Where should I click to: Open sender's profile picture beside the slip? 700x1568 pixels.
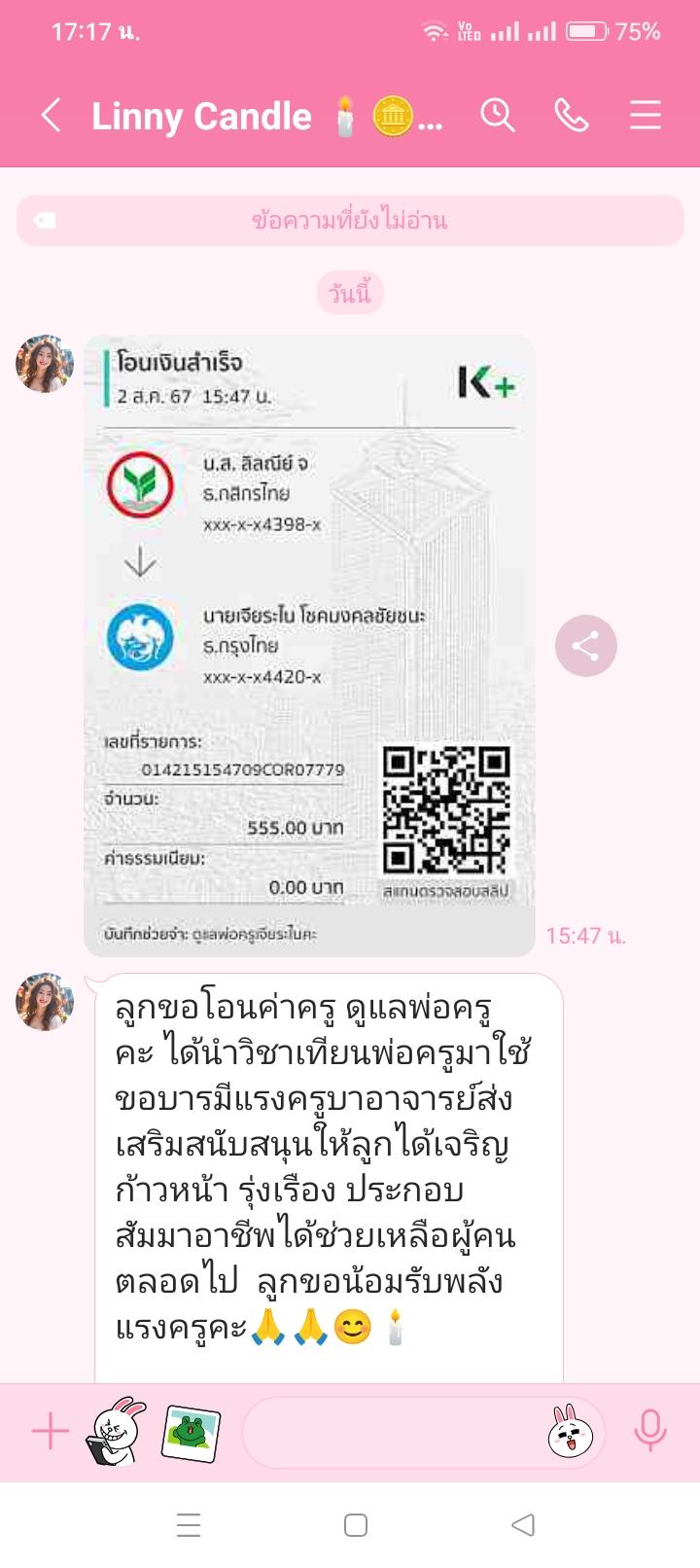tap(45, 365)
